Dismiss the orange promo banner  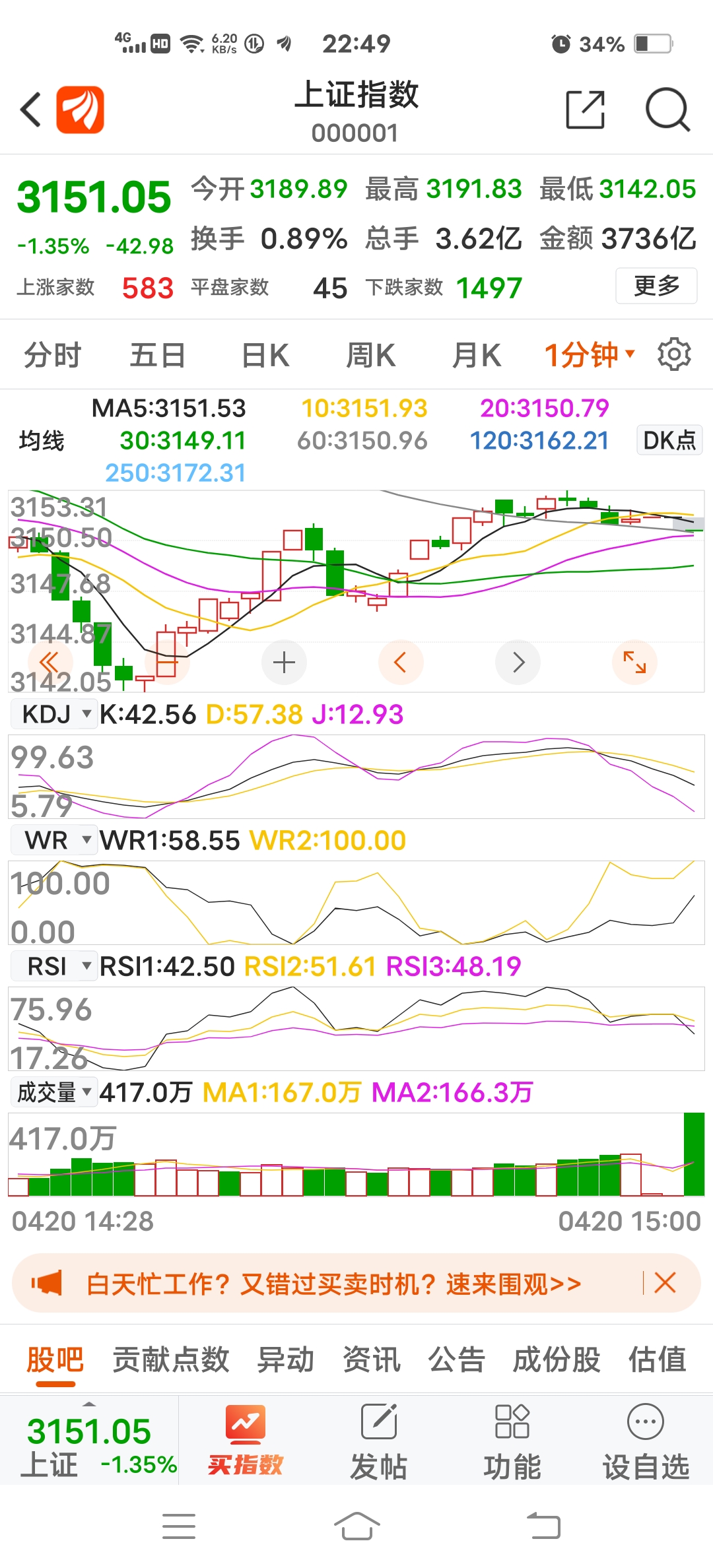tap(665, 1283)
